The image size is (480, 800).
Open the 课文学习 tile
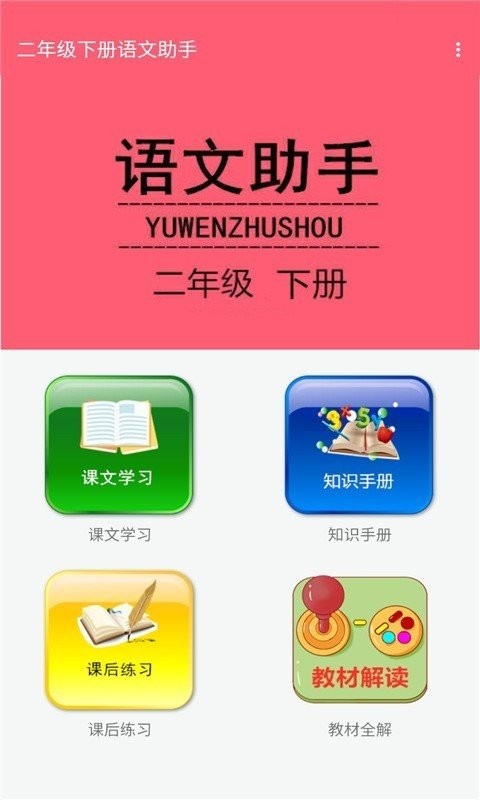point(119,445)
